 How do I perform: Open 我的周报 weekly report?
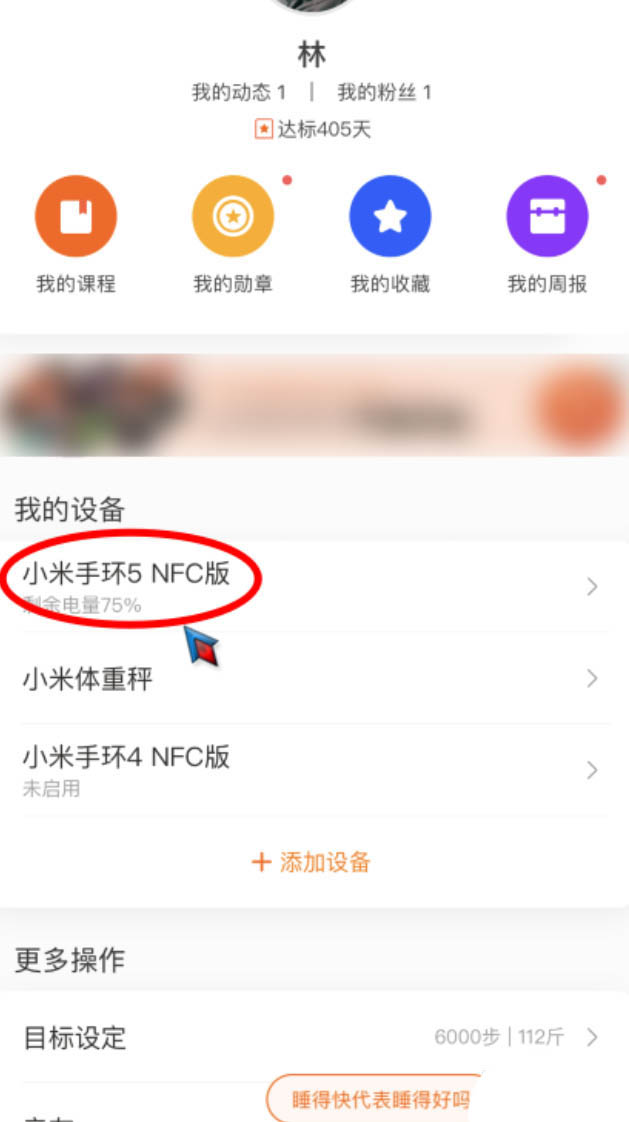click(547, 216)
